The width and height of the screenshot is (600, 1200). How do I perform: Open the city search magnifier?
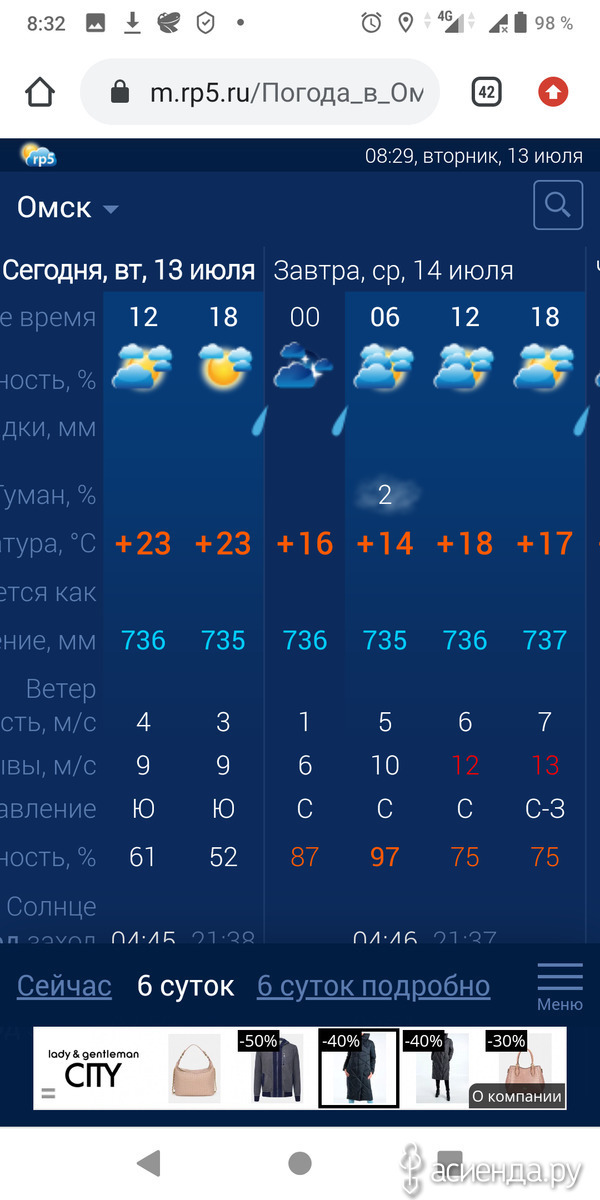tap(557, 206)
